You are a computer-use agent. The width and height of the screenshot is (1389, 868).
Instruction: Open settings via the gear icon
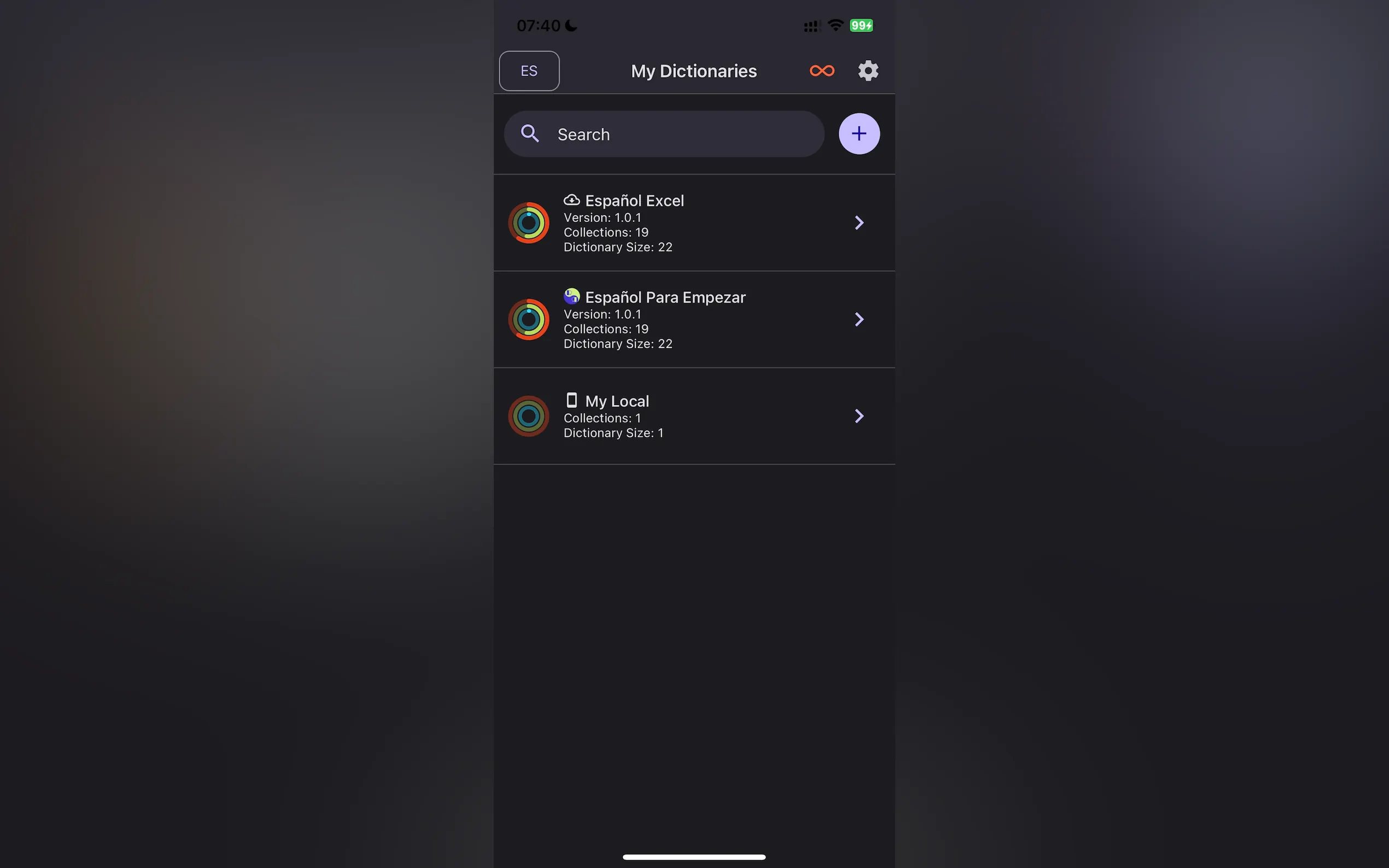tap(867, 71)
